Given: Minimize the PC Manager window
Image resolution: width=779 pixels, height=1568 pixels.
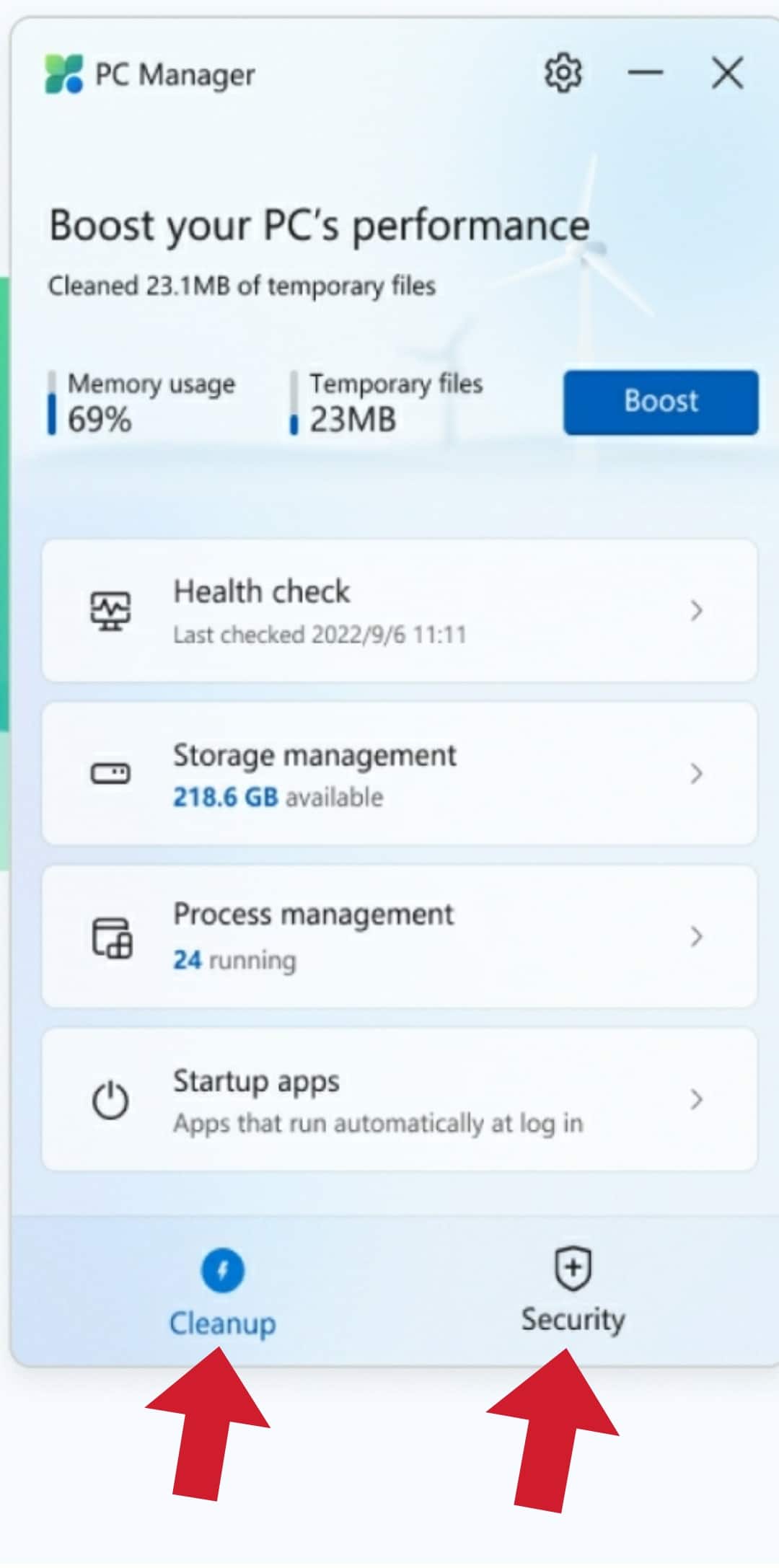Looking at the screenshot, I should tap(645, 73).
